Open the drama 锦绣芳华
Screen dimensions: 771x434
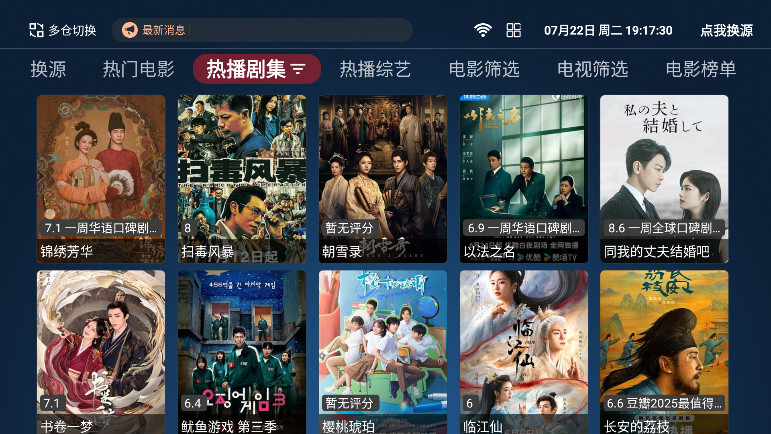tap(101, 178)
